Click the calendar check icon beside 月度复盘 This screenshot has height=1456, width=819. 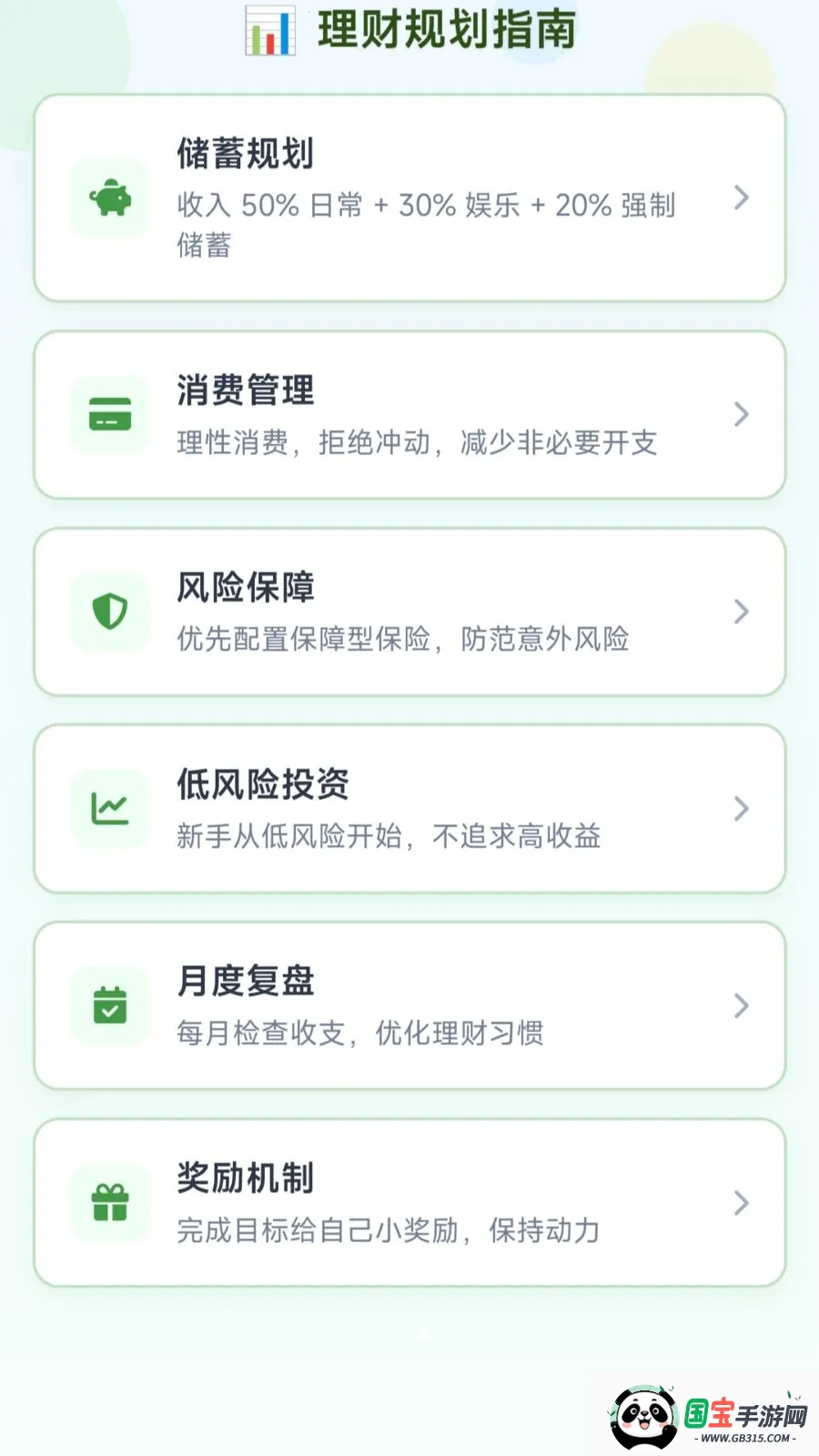[109, 1005]
